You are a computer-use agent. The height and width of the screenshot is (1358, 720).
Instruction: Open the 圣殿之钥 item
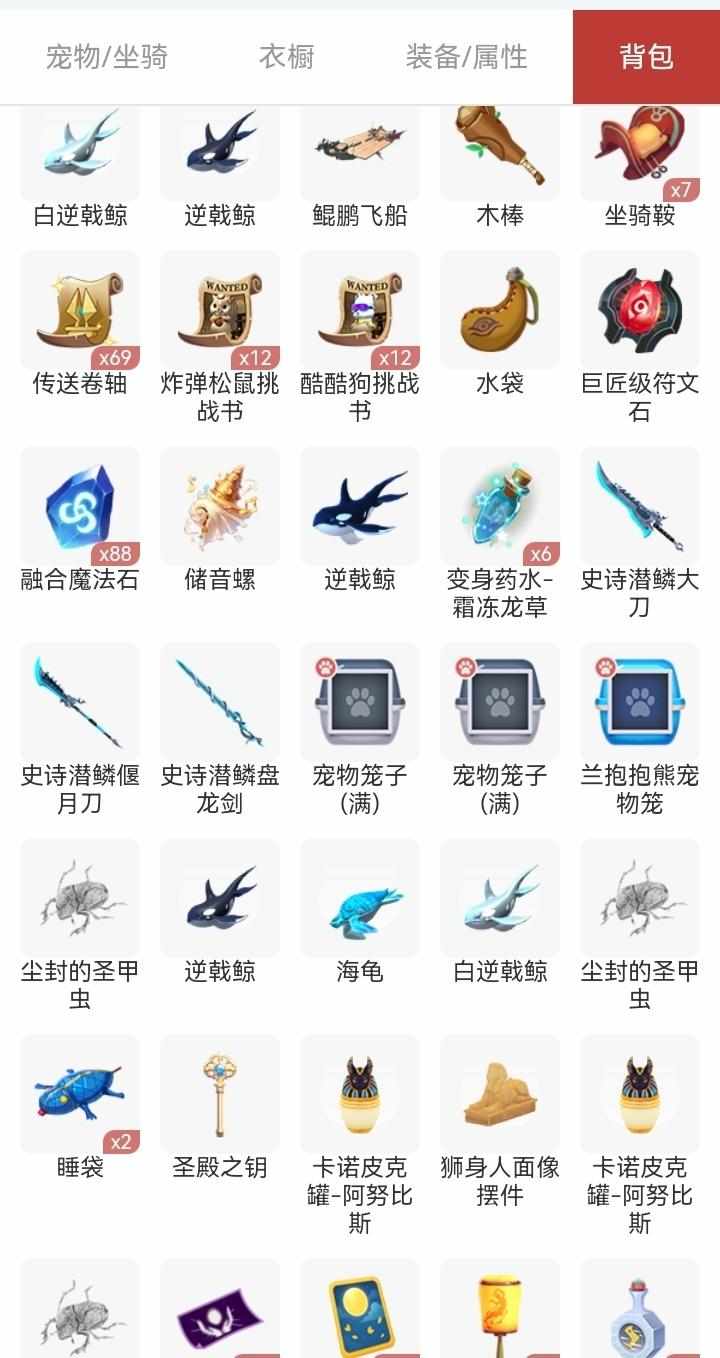220,1094
